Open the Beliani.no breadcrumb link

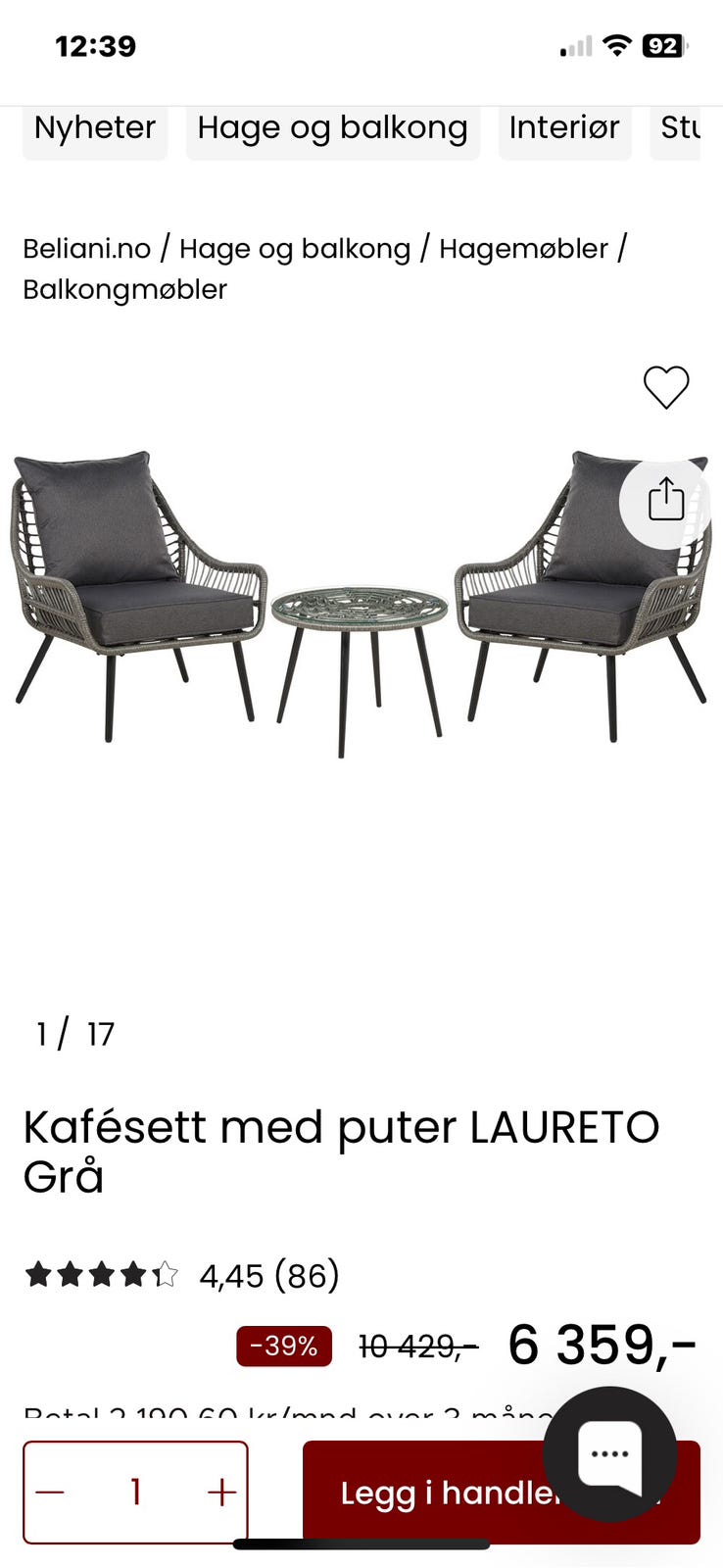pyautogui.click(x=84, y=248)
